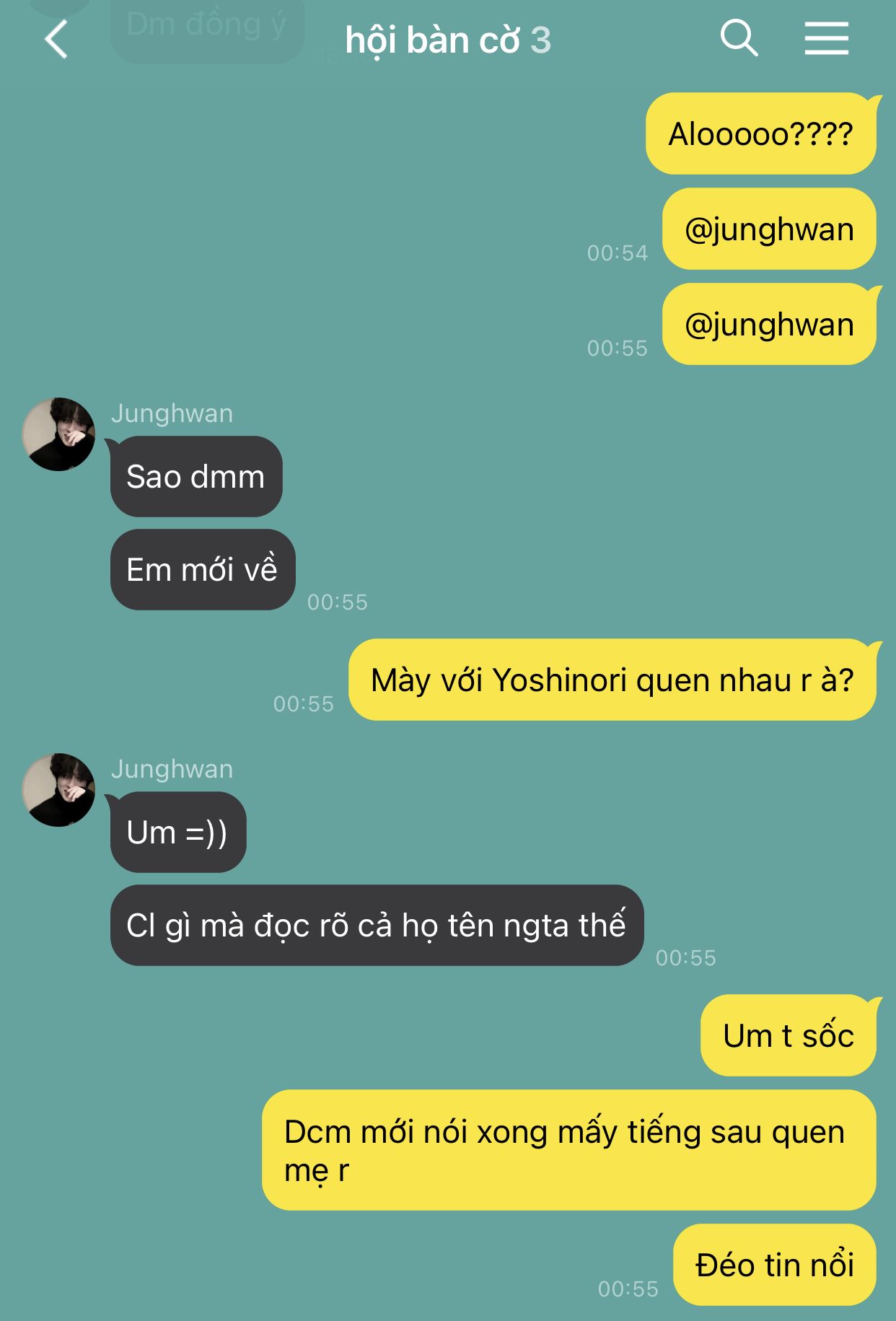Open Junghwan's avatar beside "Um =))"
The image size is (896, 1321).
click(58, 790)
